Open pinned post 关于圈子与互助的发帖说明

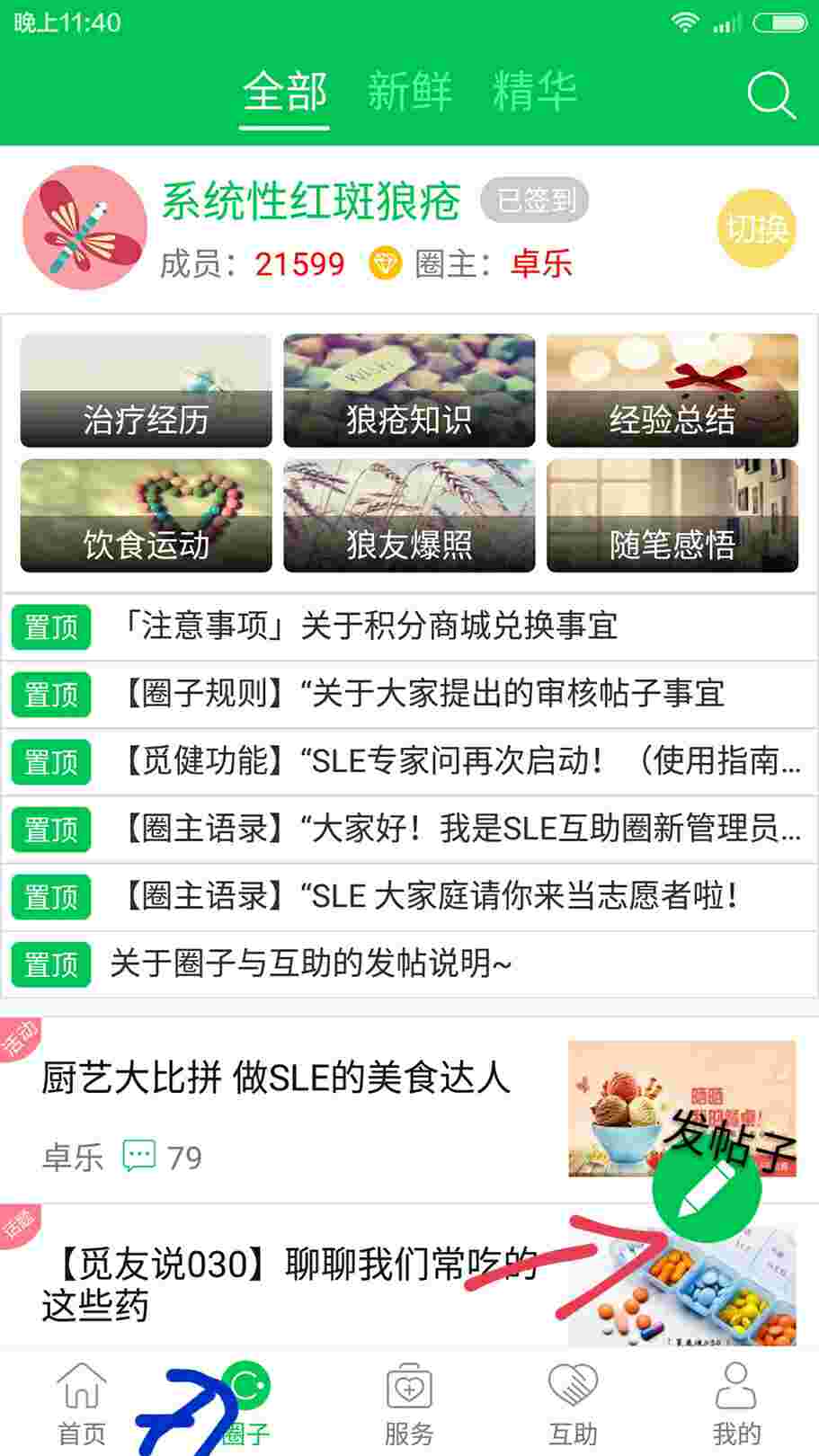click(x=310, y=964)
